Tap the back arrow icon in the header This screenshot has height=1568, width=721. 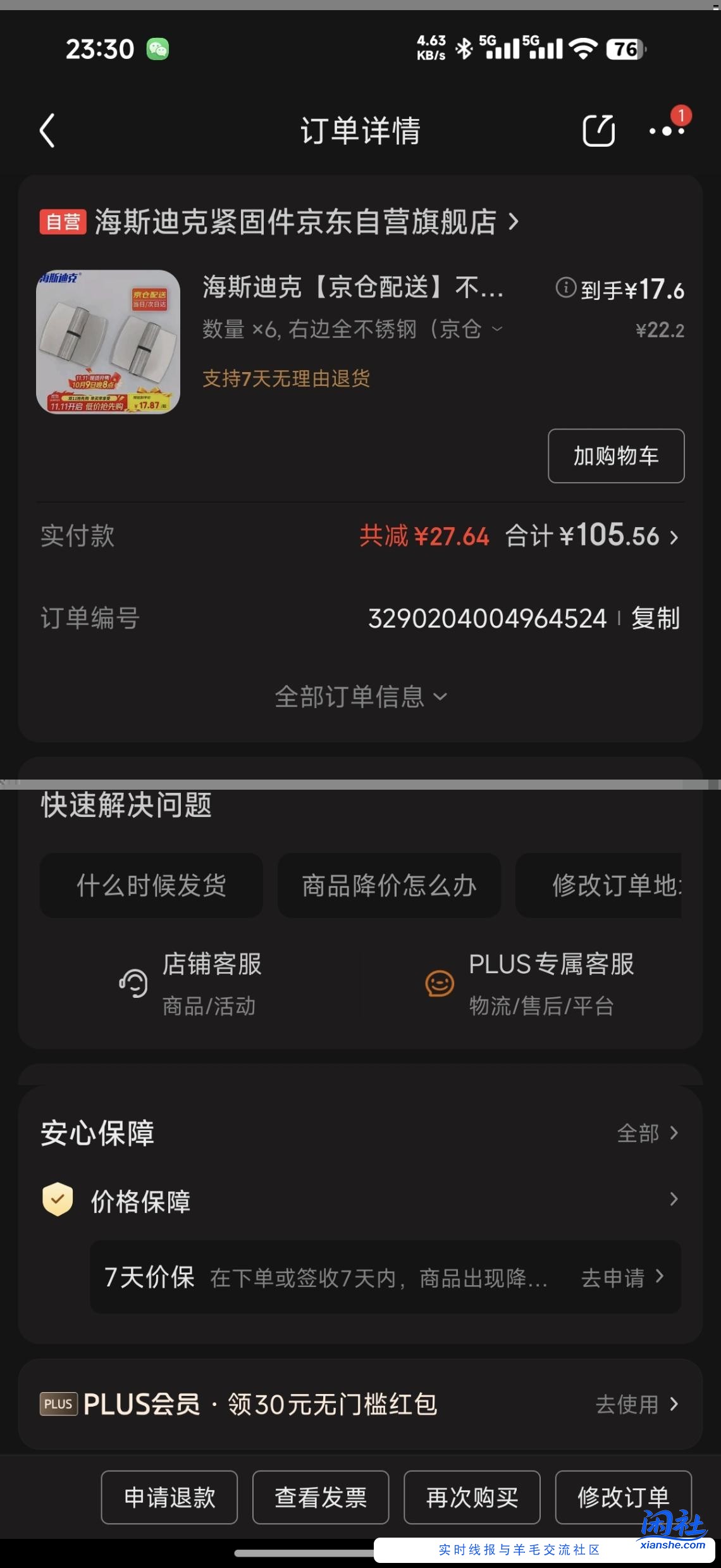click(x=46, y=131)
